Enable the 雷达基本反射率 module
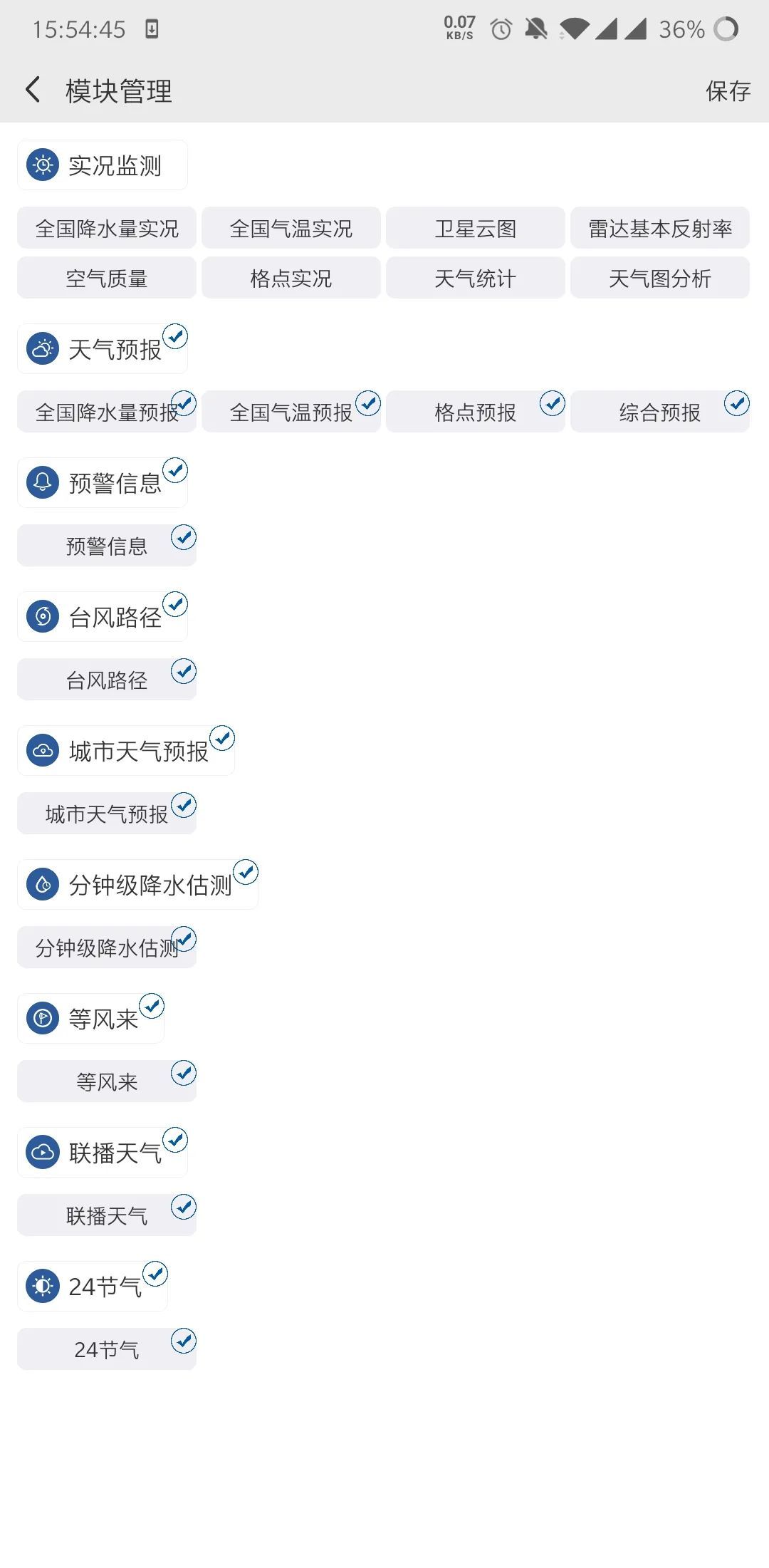This screenshot has height=1568, width=769. click(660, 228)
